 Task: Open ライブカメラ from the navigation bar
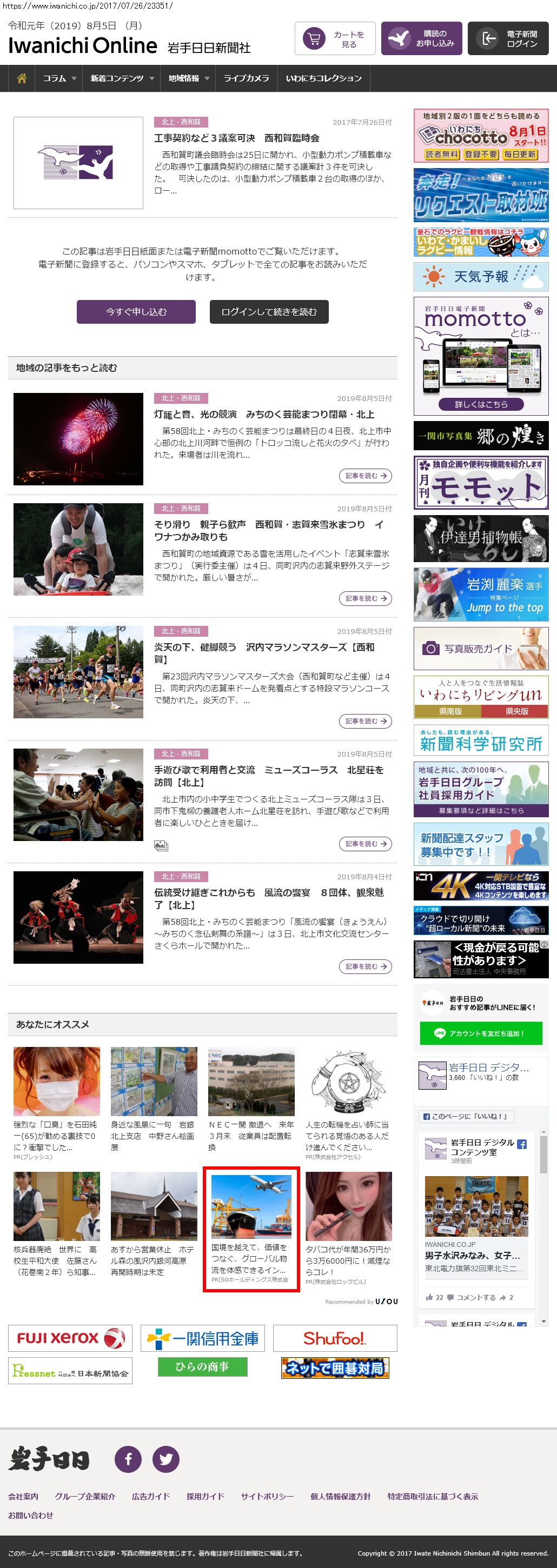(246, 78)
